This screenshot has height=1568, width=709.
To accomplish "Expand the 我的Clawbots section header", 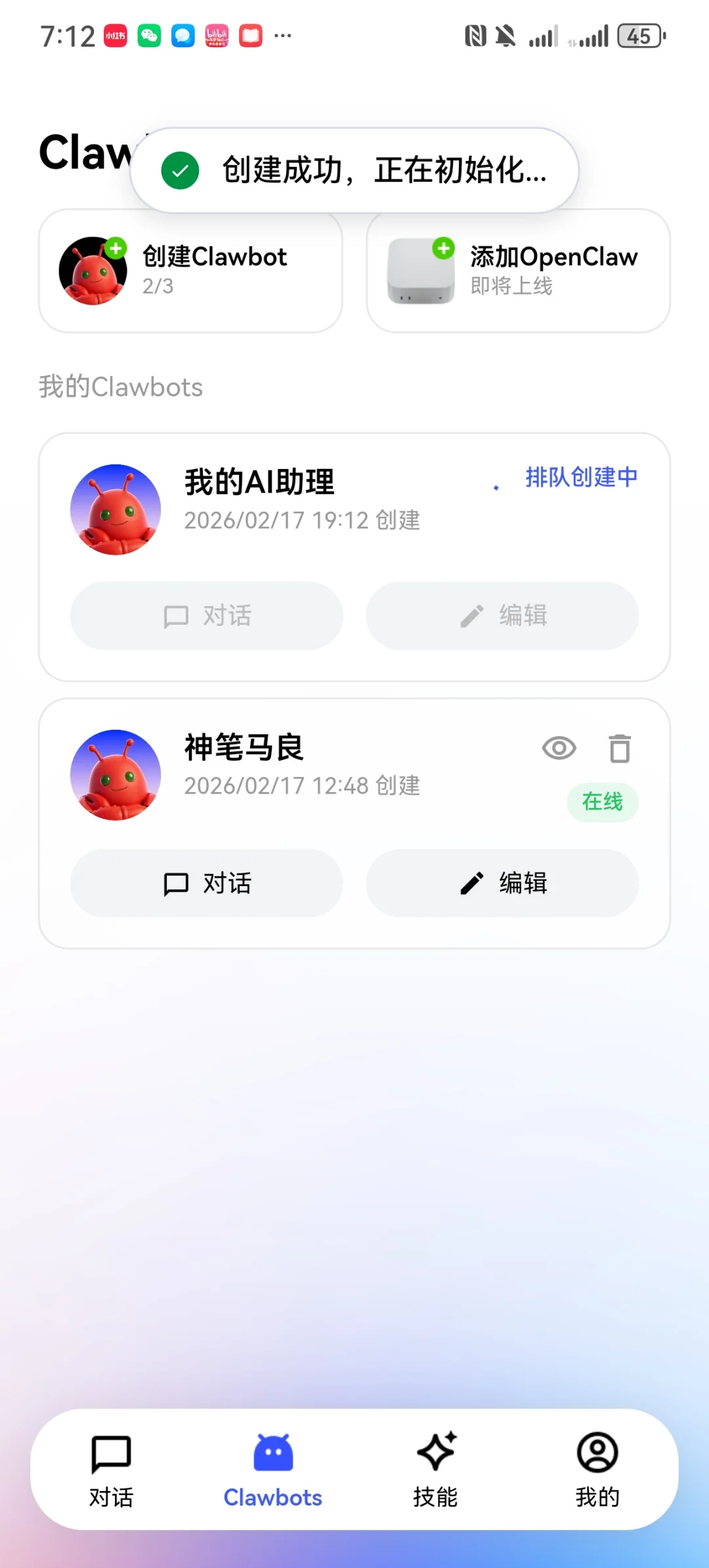I will [121, 387].
